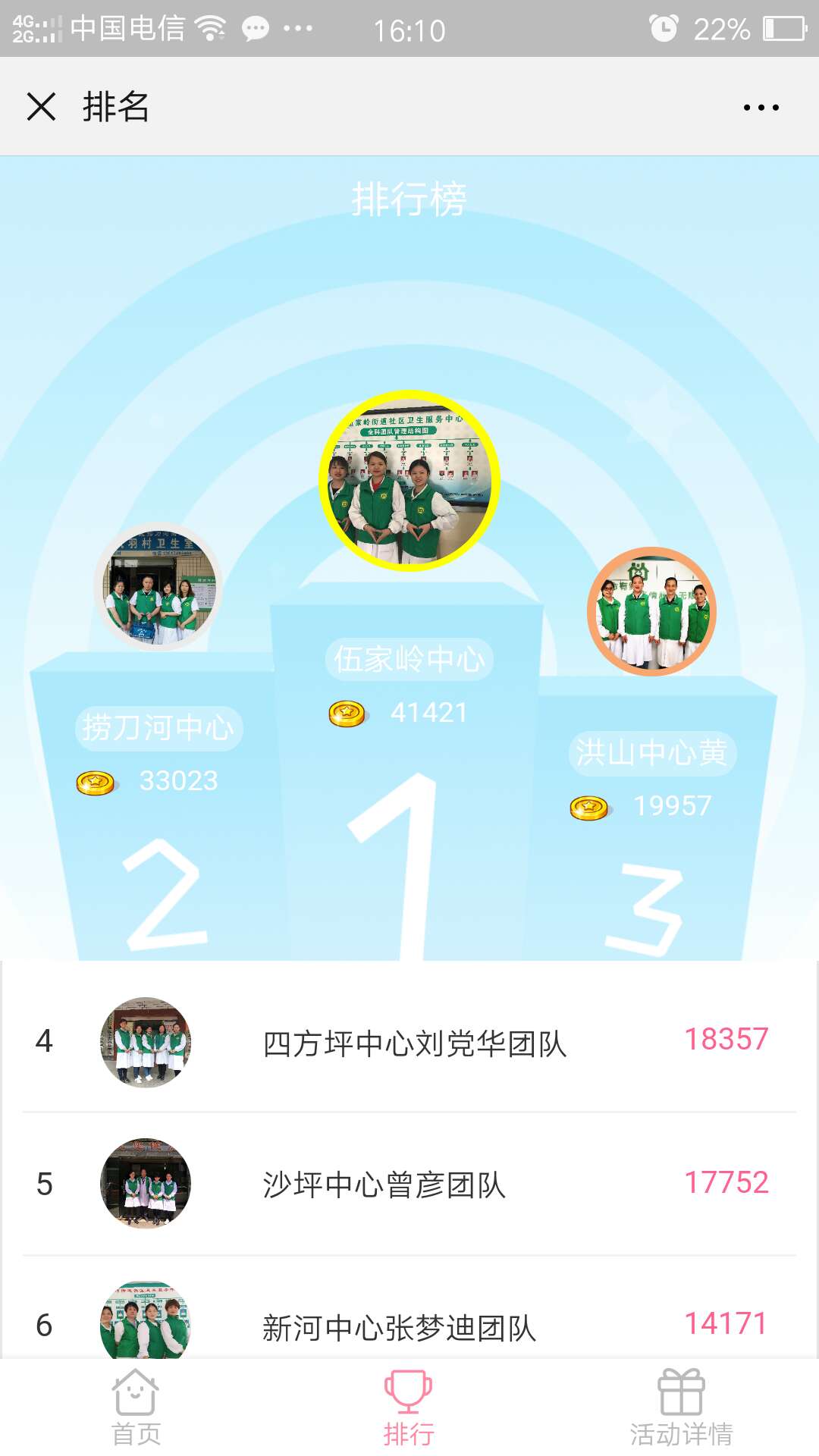Open 四方坪中心刘党华团队 ranking row

[x=414, y=1043]
